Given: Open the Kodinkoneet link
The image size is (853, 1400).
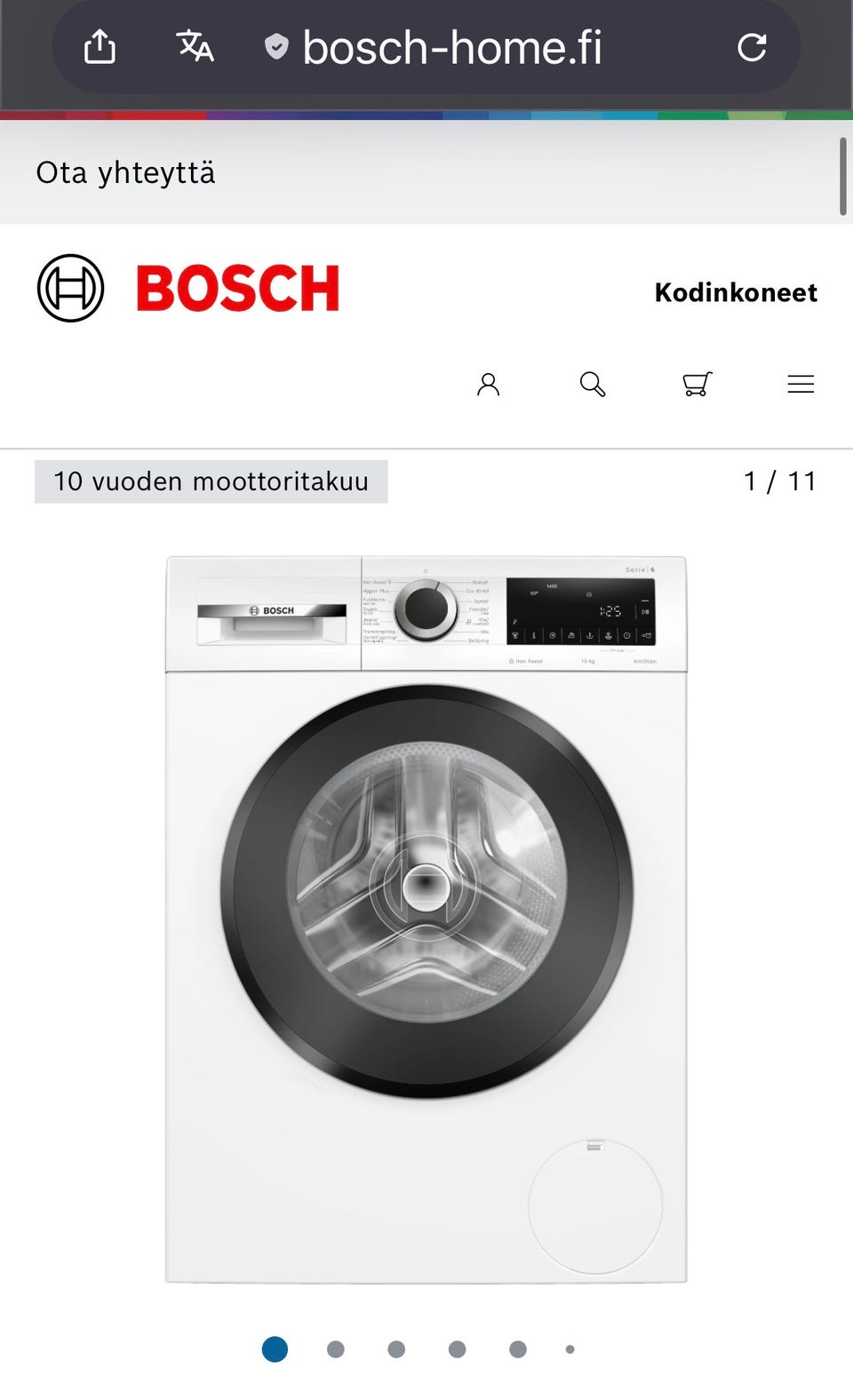Looking at the screenshot, I should (x=736, y=292).
